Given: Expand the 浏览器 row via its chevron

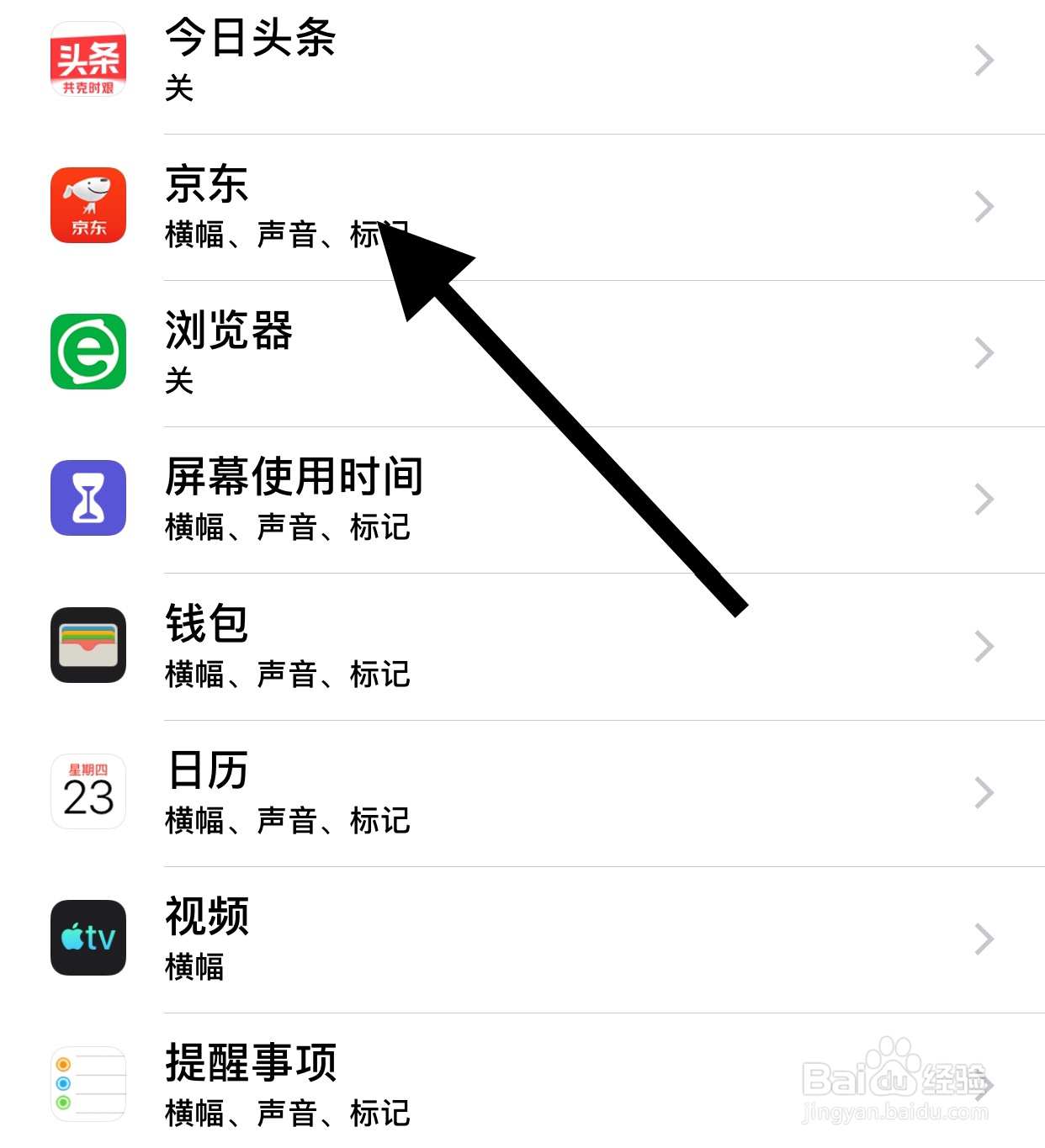Looking at the screenshot, I should tap(983, 352).
